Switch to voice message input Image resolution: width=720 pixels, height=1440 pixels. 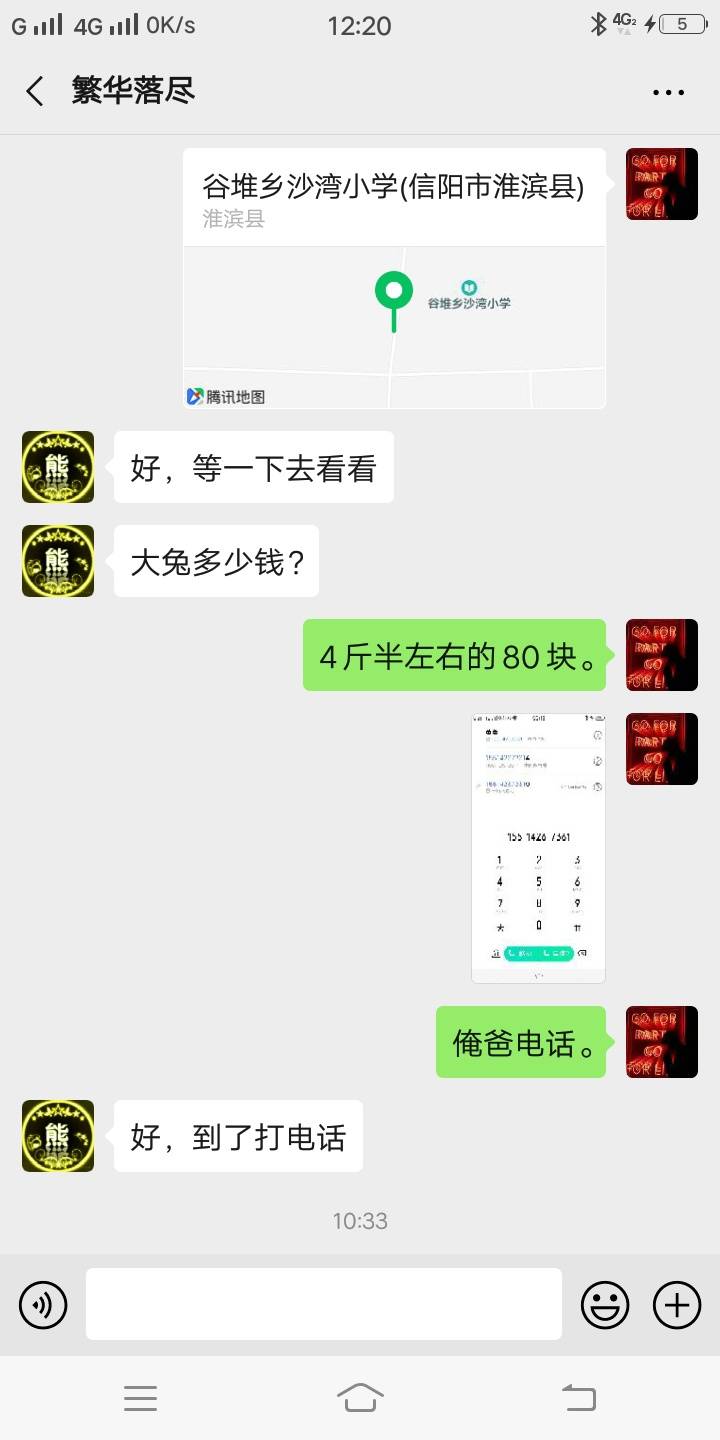(43, 1305)
